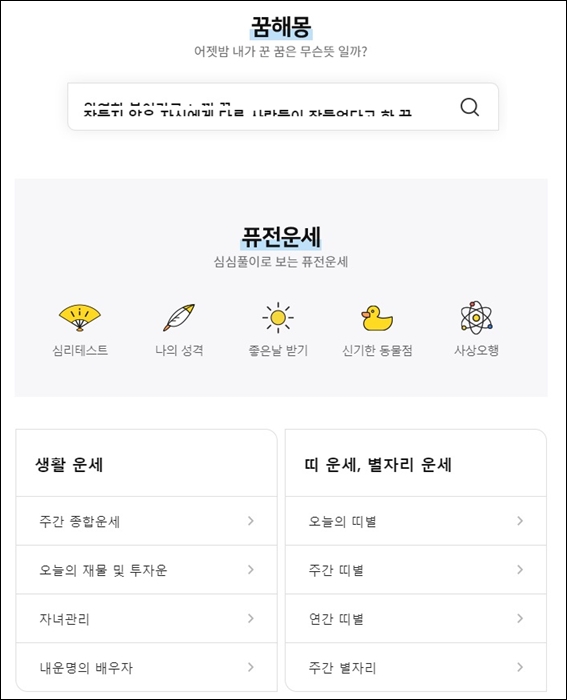Screen dimensions: 567x700
Task: Open 주간 종합운세 row
Action: click(146, 521)
